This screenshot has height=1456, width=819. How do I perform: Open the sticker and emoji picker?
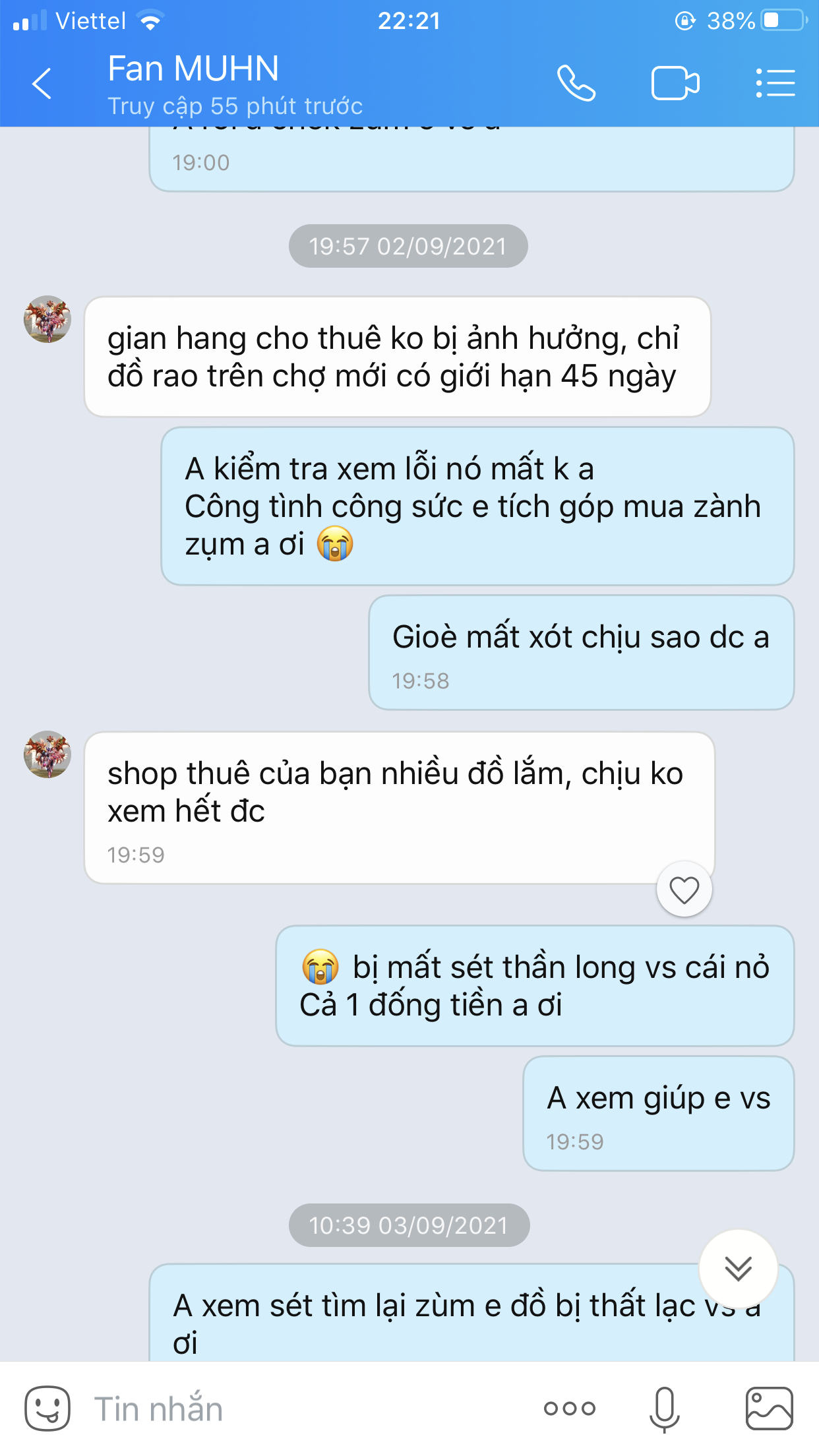coord(47,1409)
